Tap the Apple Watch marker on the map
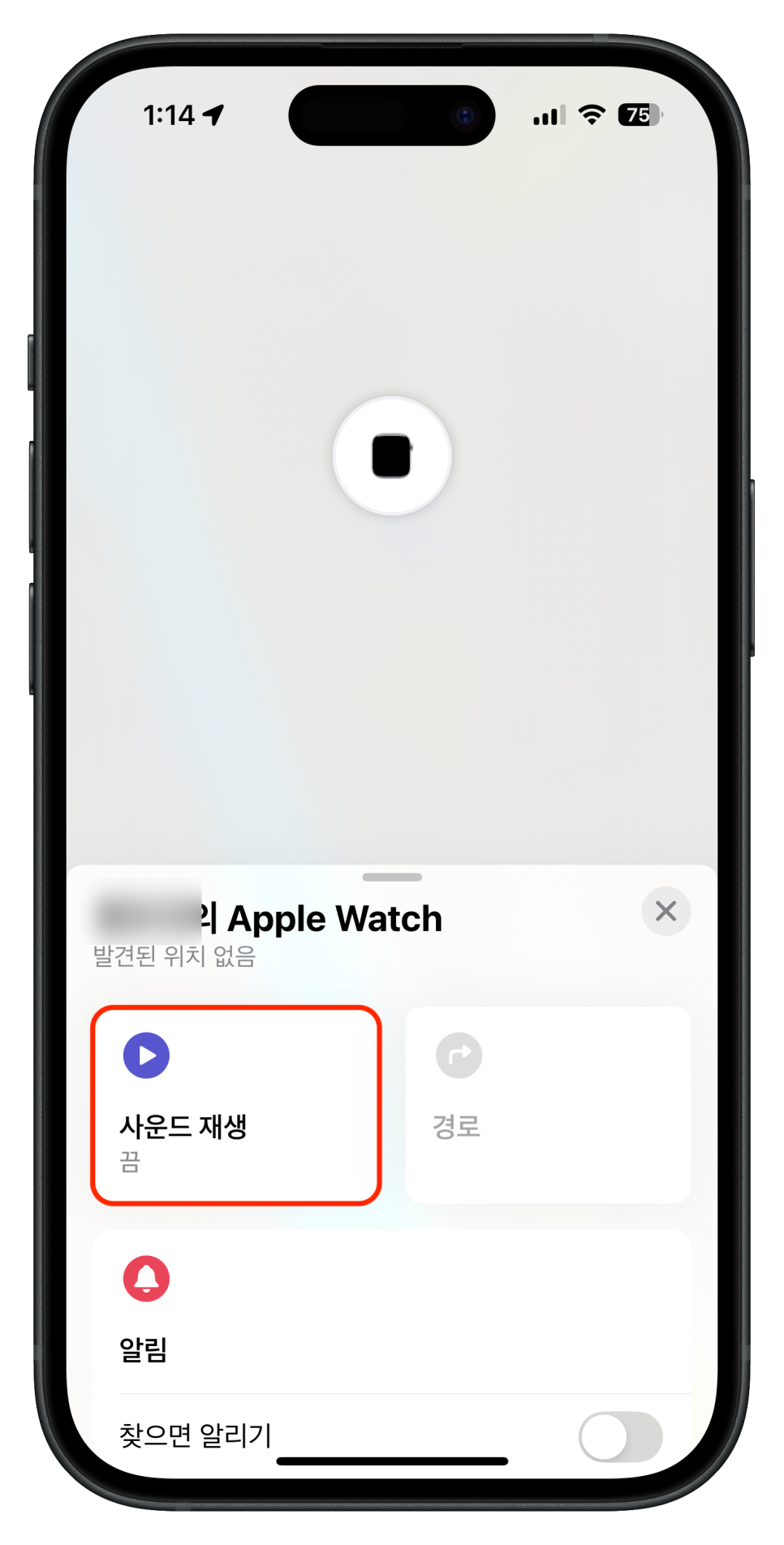Viewport: 784px width, 1545px height. 392,455
